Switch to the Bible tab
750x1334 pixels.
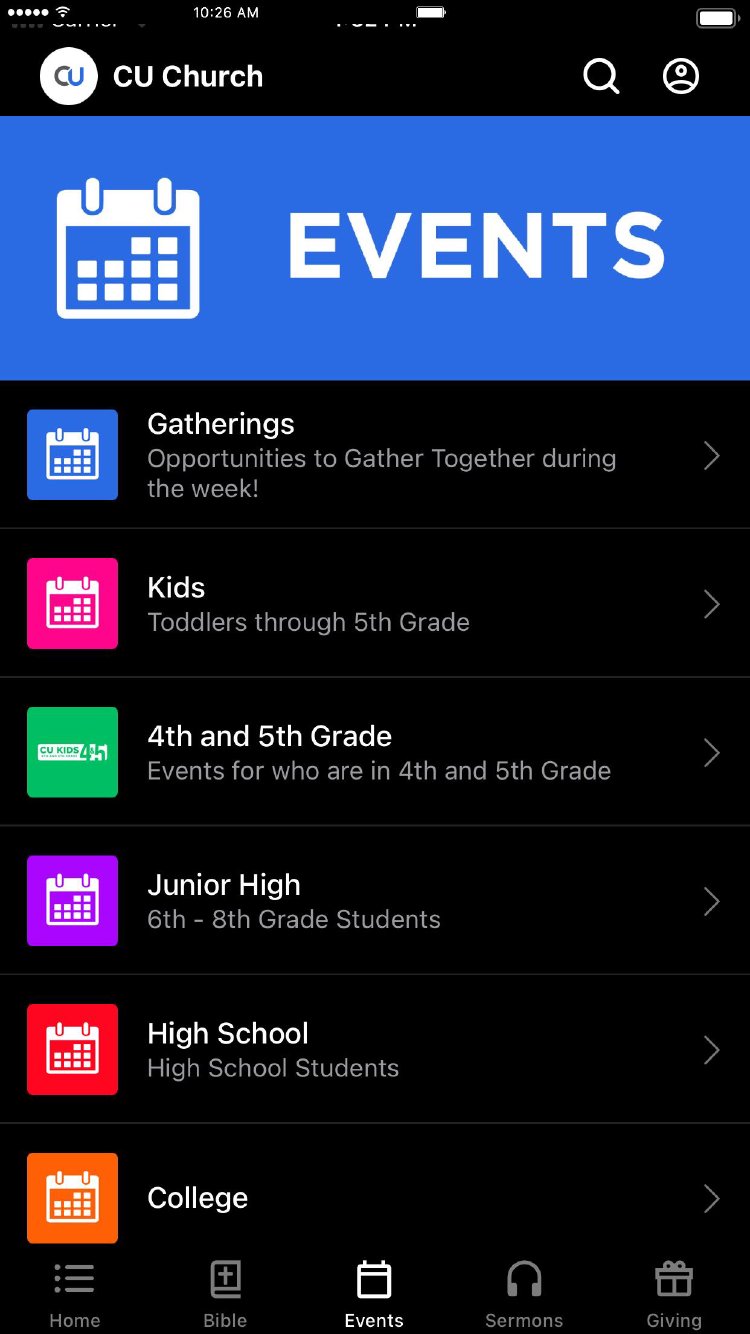pos(225,1294)
